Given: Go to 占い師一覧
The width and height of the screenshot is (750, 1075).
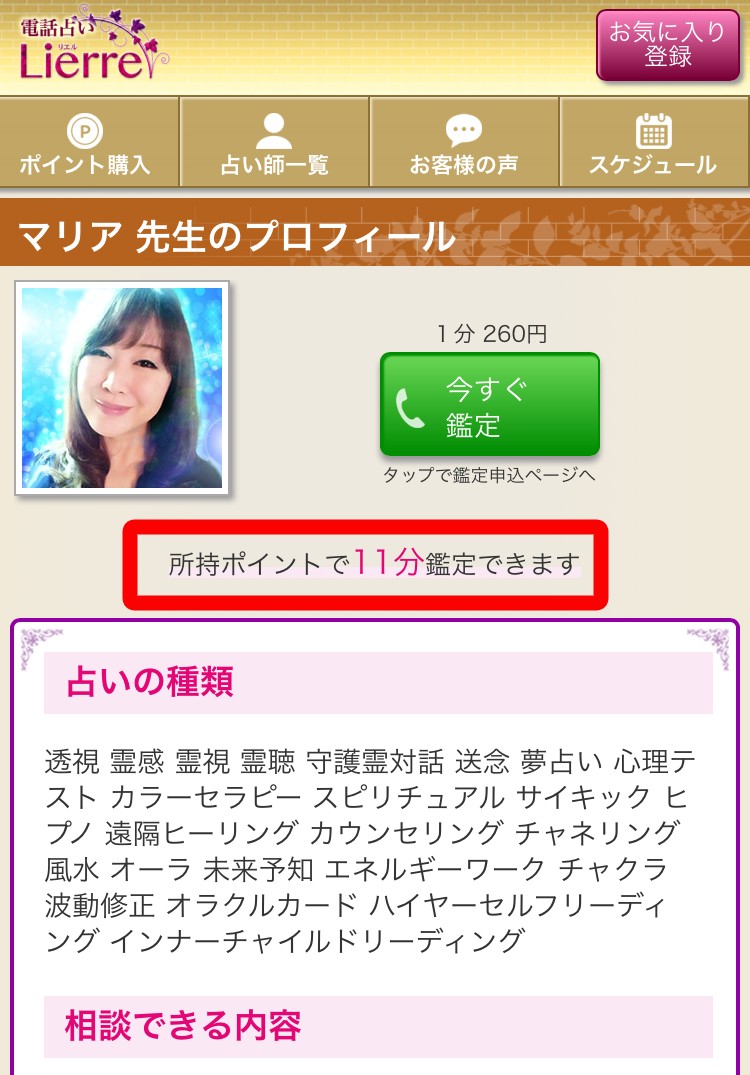Looking at the screenshot, I should 274,143.
